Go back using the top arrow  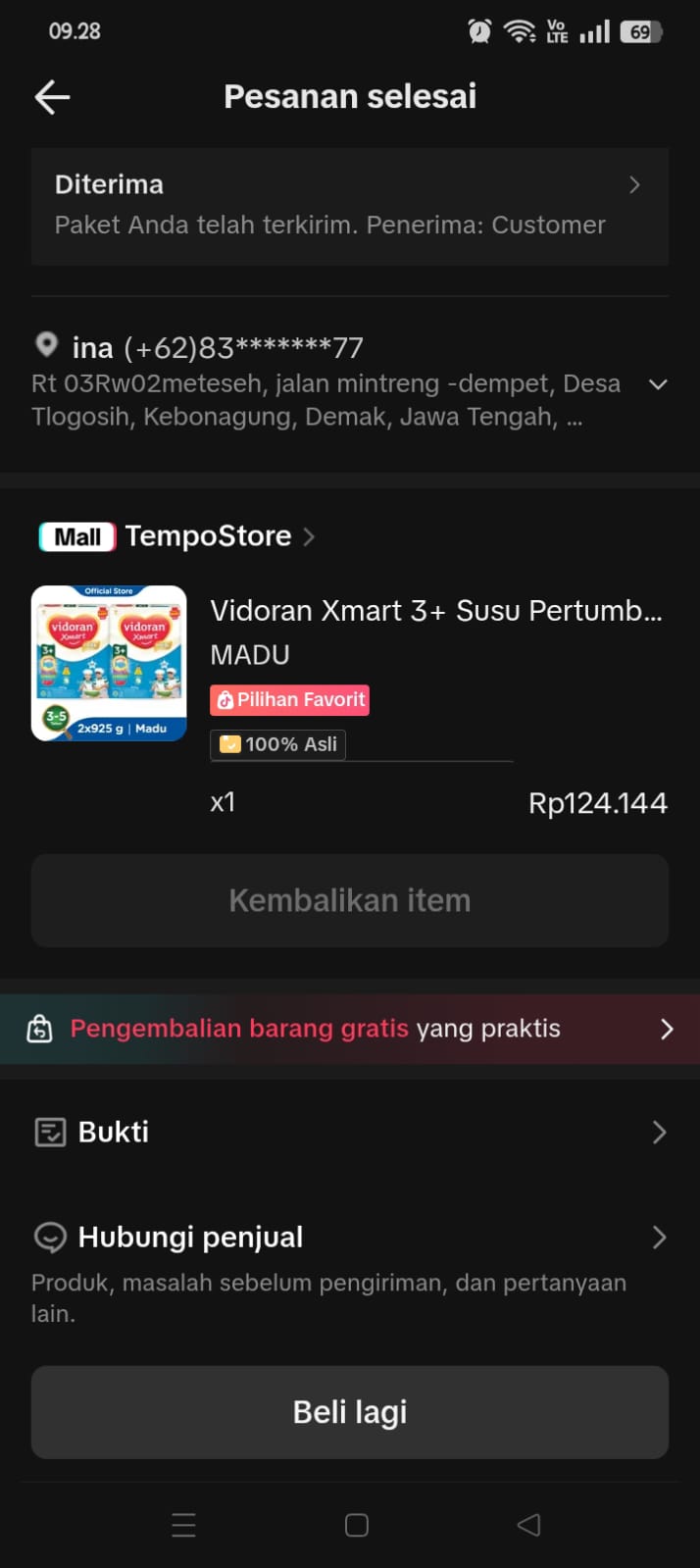coord(52,96)
